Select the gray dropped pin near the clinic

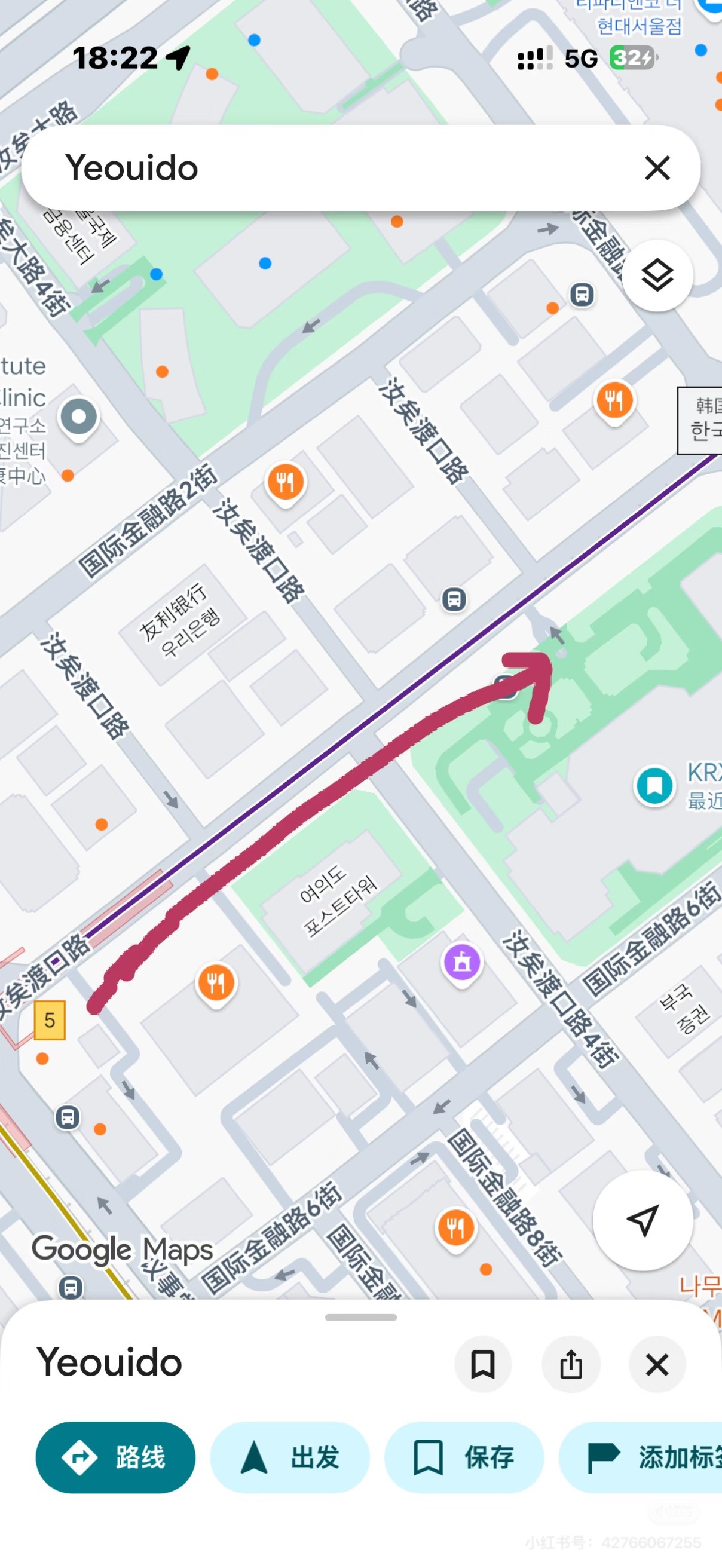click(x=78, y=418)
